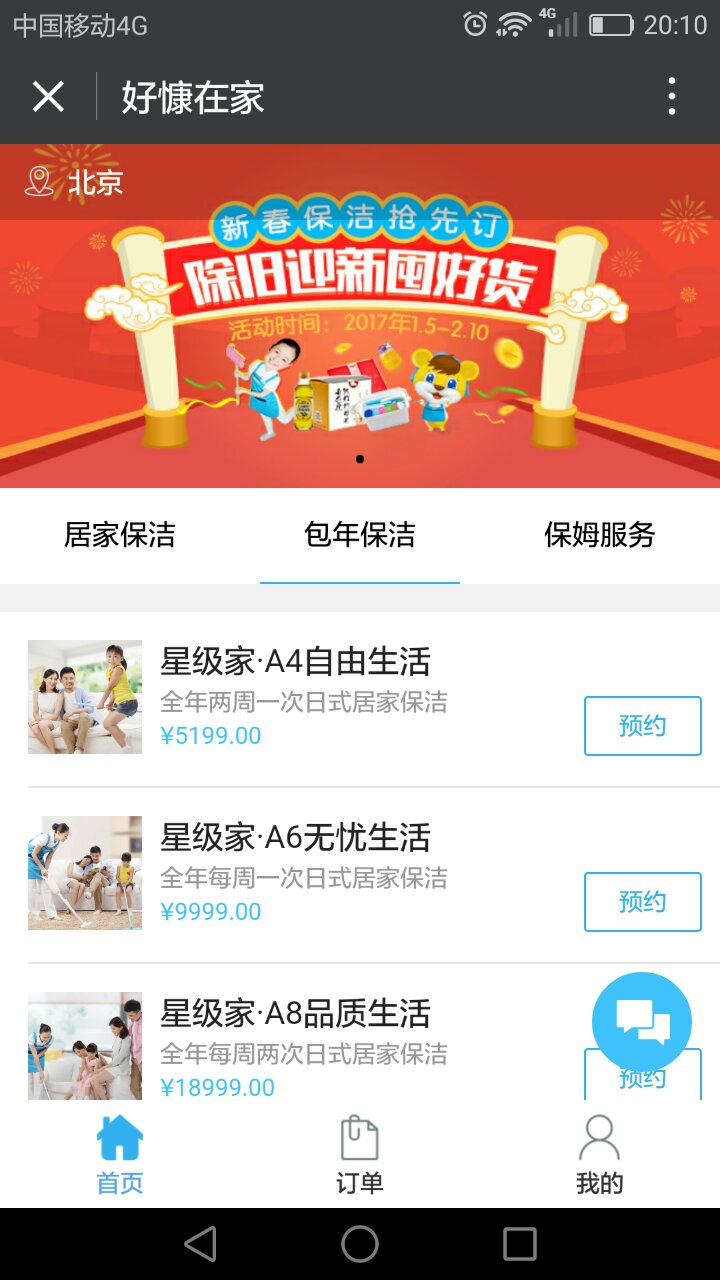The image size is (720, 1280).
Task: Open the 我的 profile tab
Action: coord(599,1155)
